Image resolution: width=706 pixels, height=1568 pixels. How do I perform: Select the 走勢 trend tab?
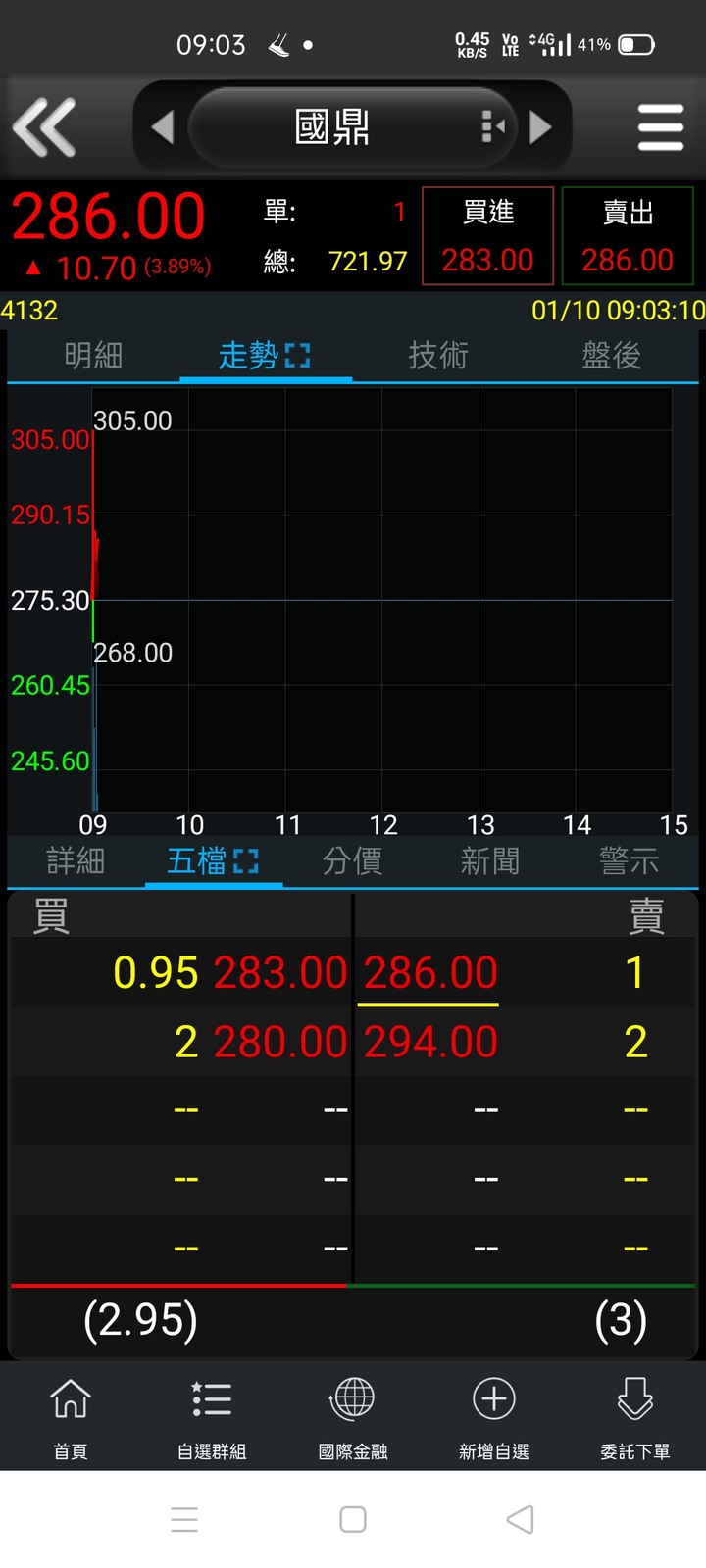[x=264, y=355]
